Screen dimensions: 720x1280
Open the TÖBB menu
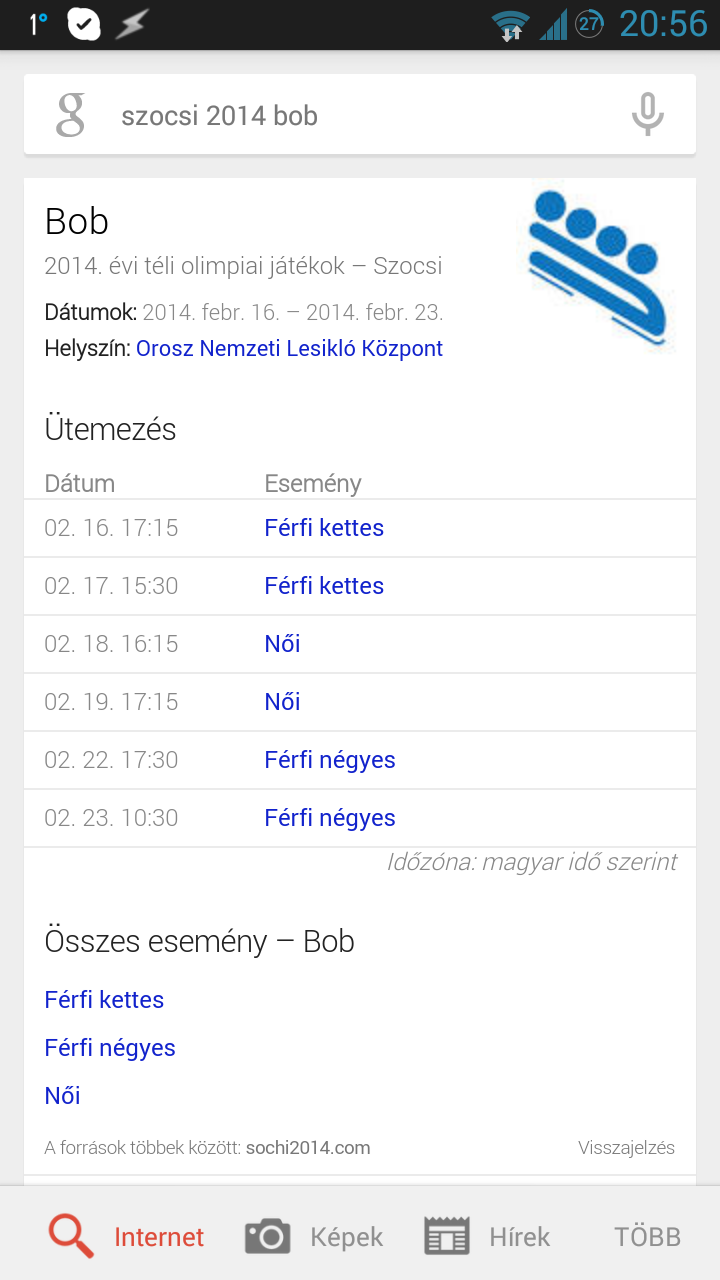pyautogui.click(x=647, y=1237)
